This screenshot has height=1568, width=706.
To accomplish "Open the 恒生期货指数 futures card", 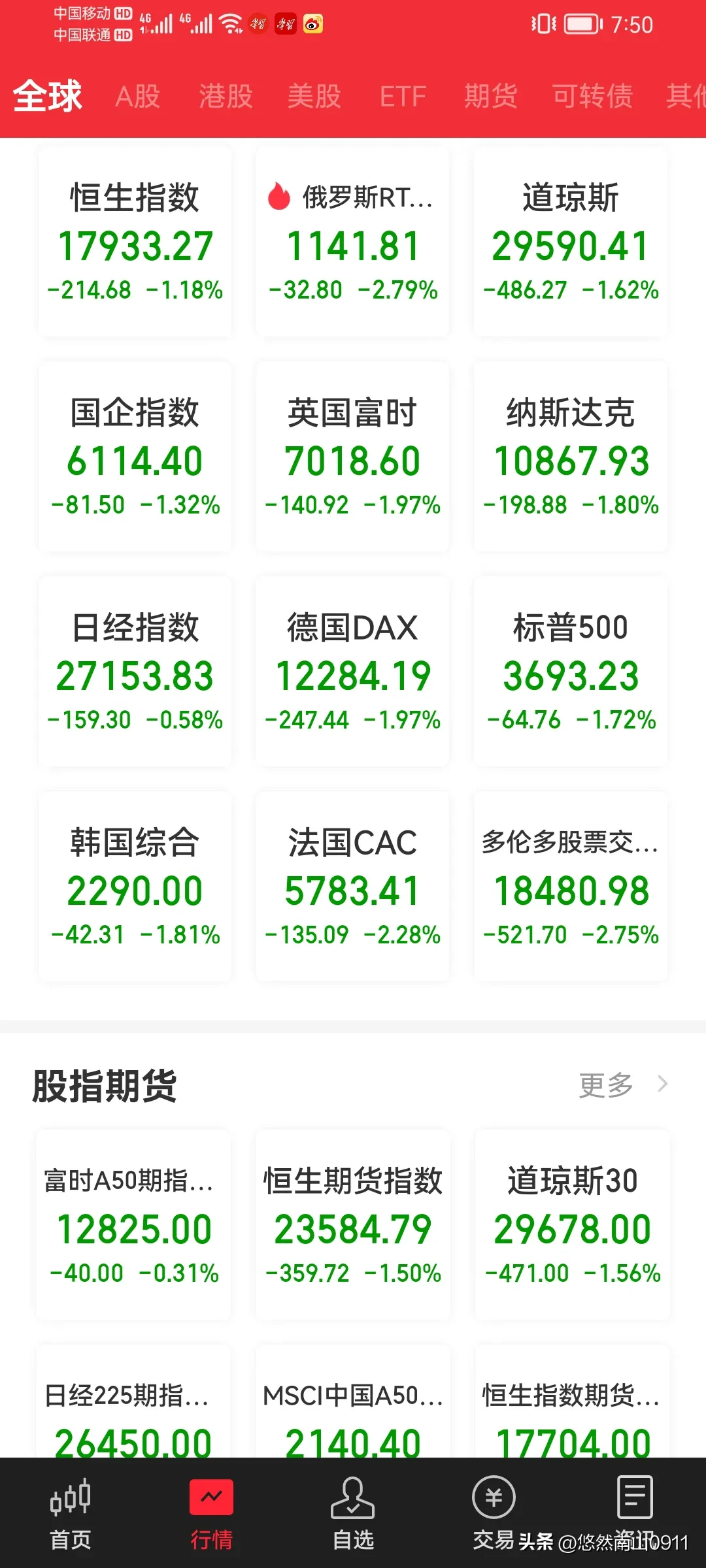I will [353, 1225].
